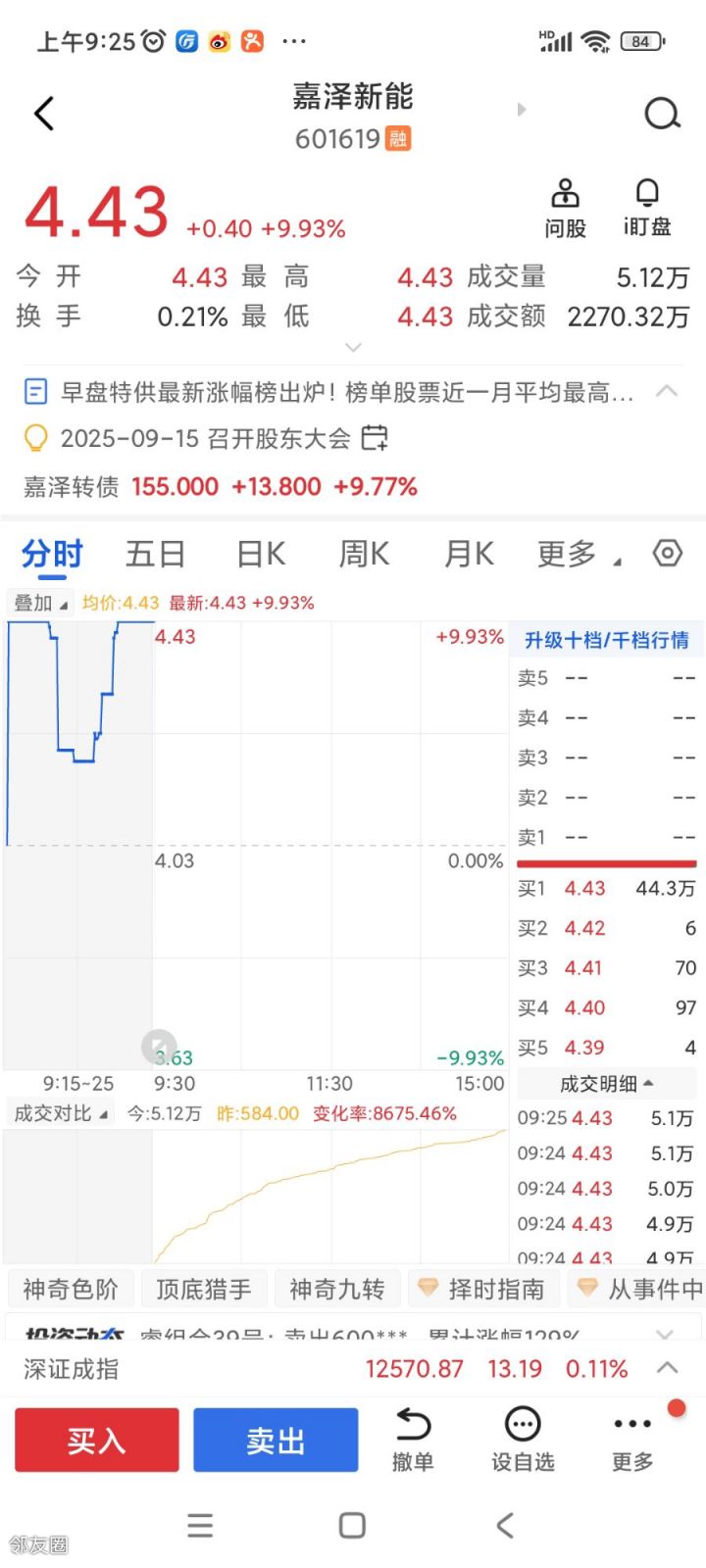
Task: Open the 盯盘 watch alert bell
Action: pyautogui.click(x=647, y=208)
